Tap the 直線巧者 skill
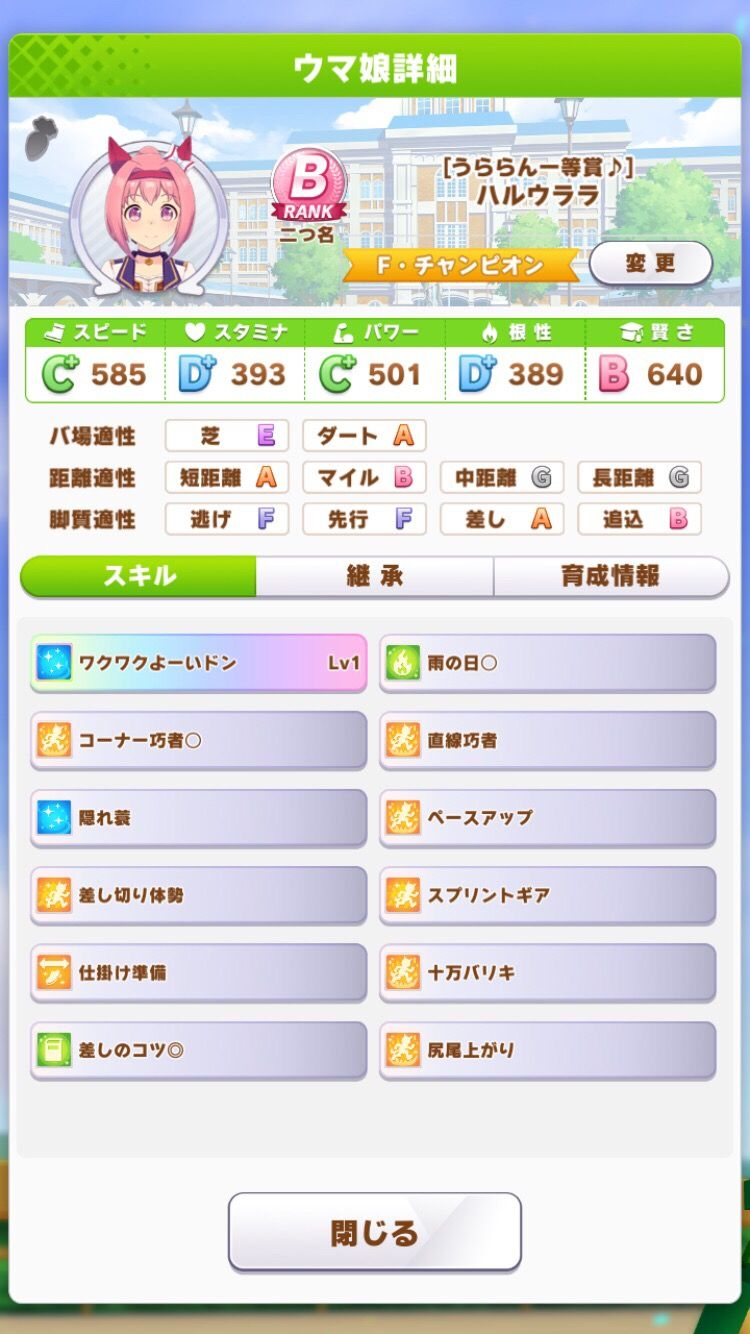This screenshot has width=750, height=1334. tap(547, 740)
